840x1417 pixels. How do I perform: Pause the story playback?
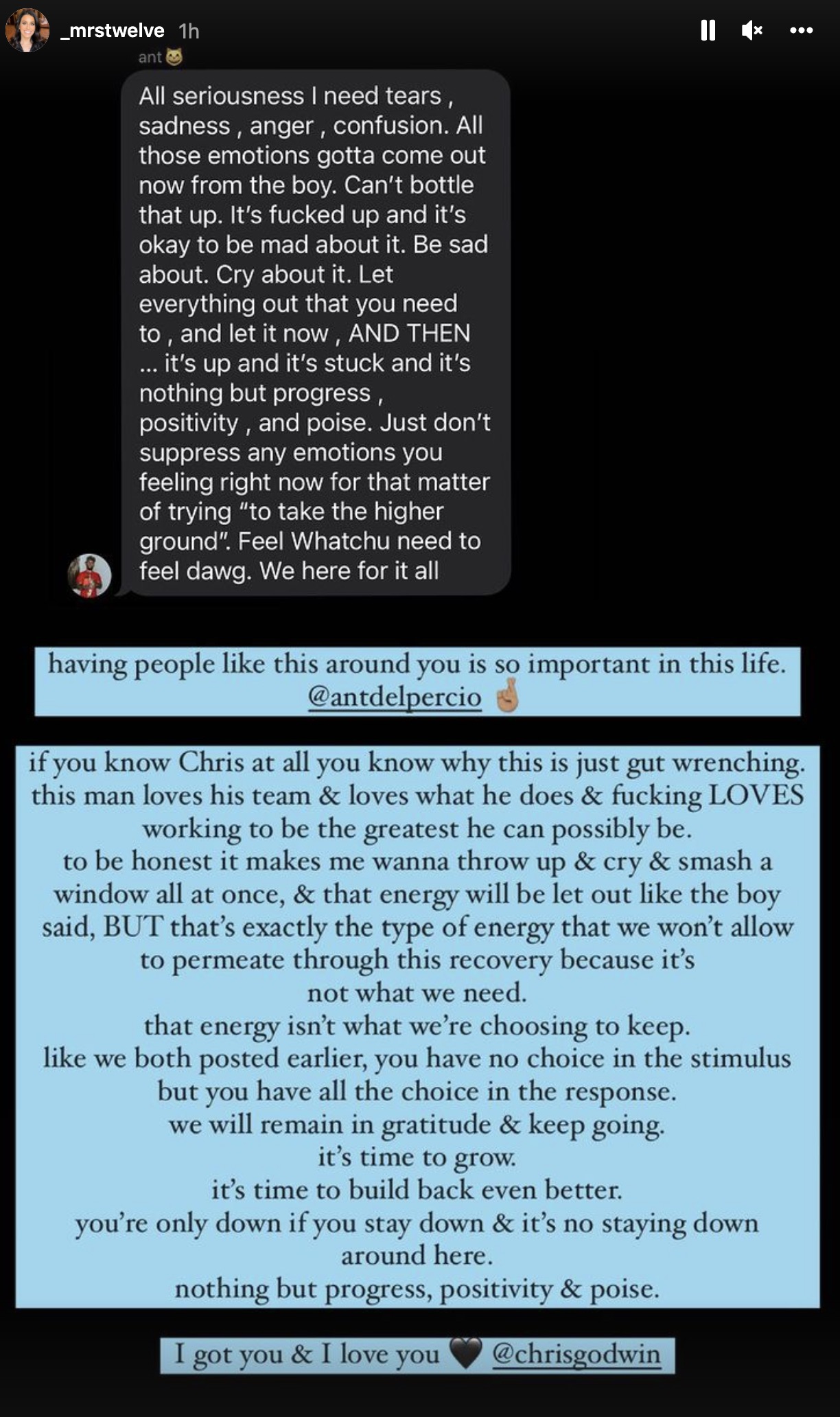pos(708,30)
